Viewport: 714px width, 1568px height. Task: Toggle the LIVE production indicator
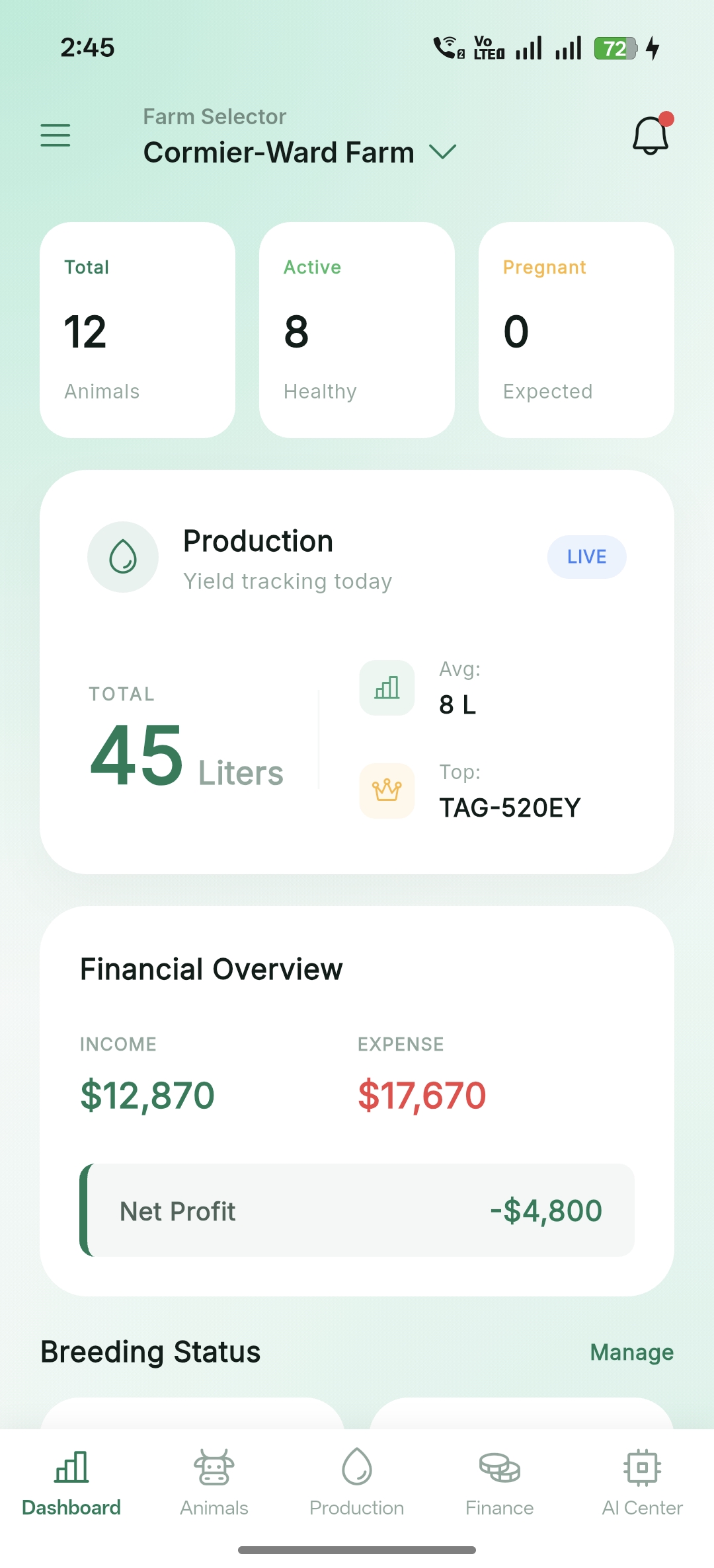tap(586, 557)
